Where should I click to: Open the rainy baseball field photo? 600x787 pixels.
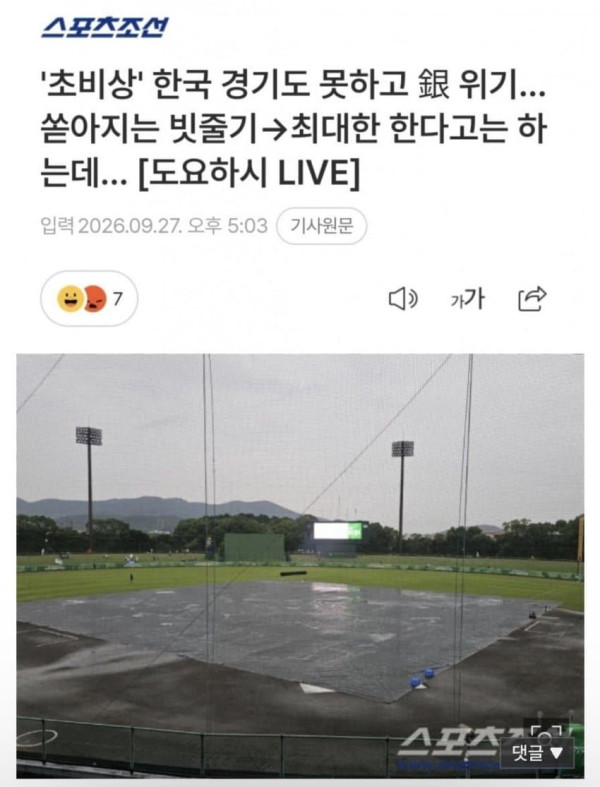tap(300, 566)
